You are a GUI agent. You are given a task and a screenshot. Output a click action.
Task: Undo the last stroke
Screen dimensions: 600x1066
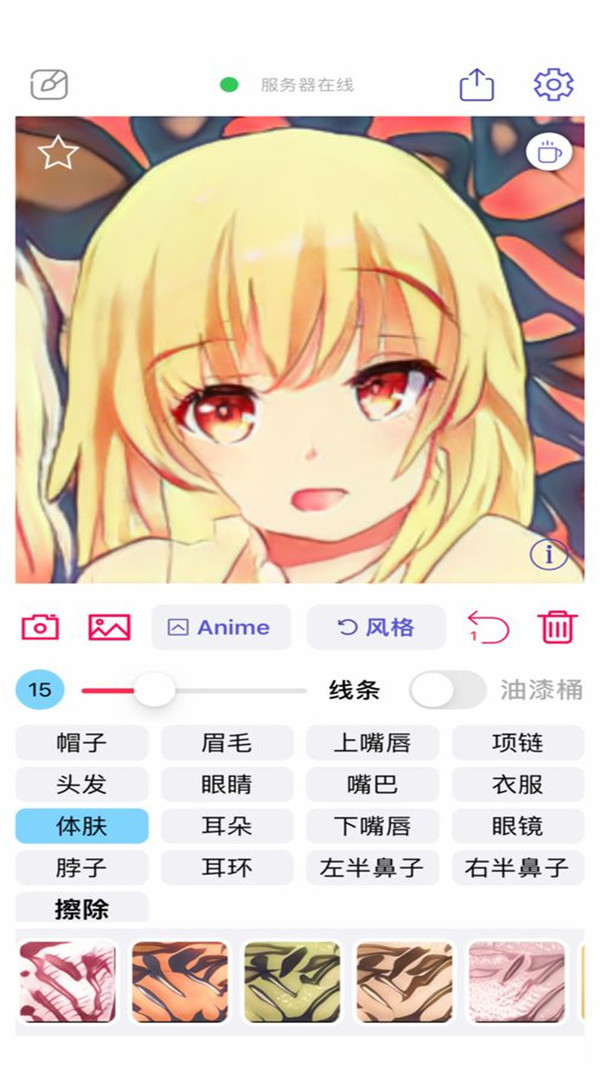(489, 628)
